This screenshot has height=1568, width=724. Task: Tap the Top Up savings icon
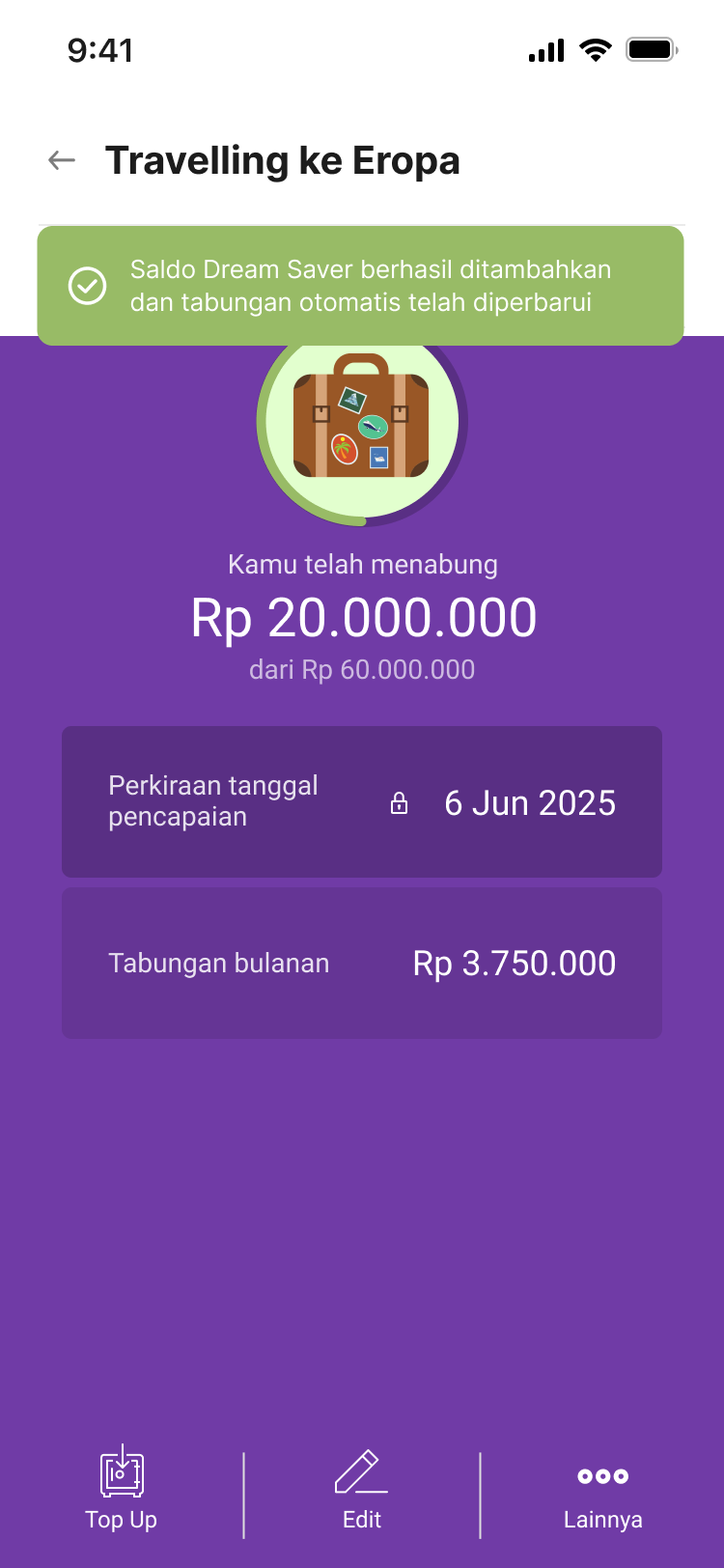coord(121,1474)
